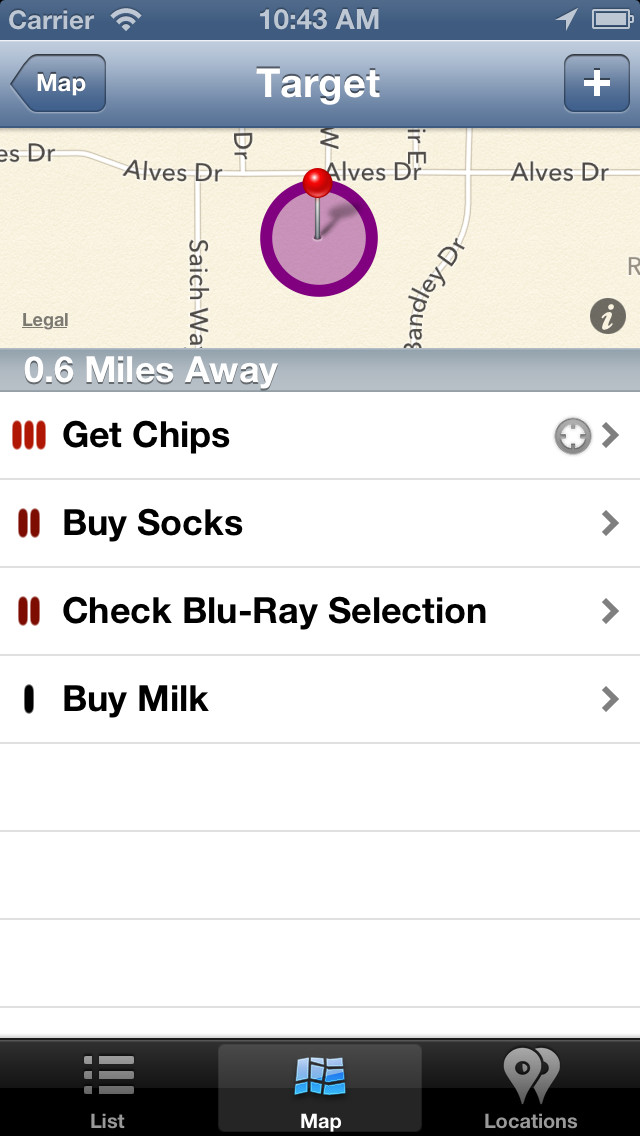Open the map info button

pyautogui.click(x=607, y=316)
